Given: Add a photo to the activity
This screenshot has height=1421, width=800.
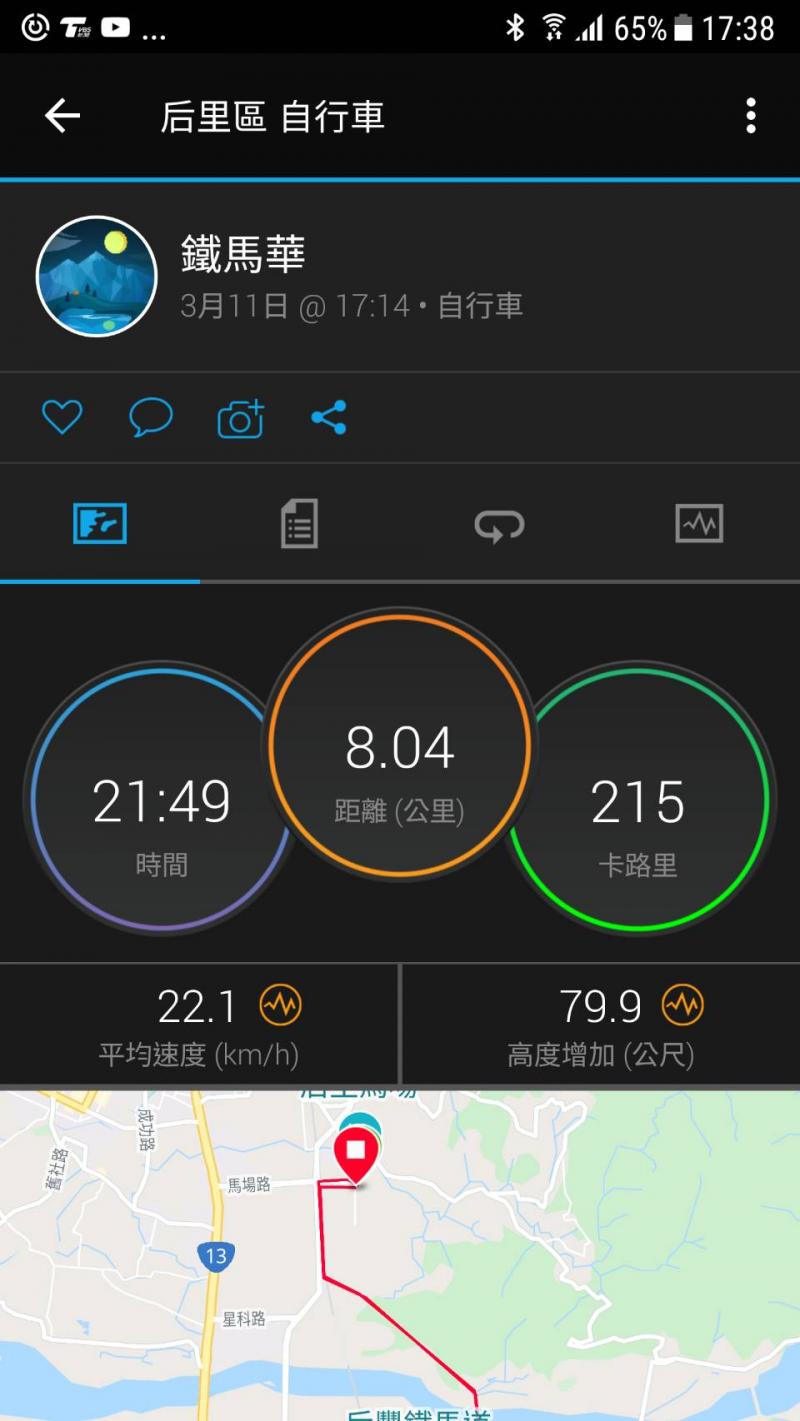Looking at the screenshot, I should point(240,418).
